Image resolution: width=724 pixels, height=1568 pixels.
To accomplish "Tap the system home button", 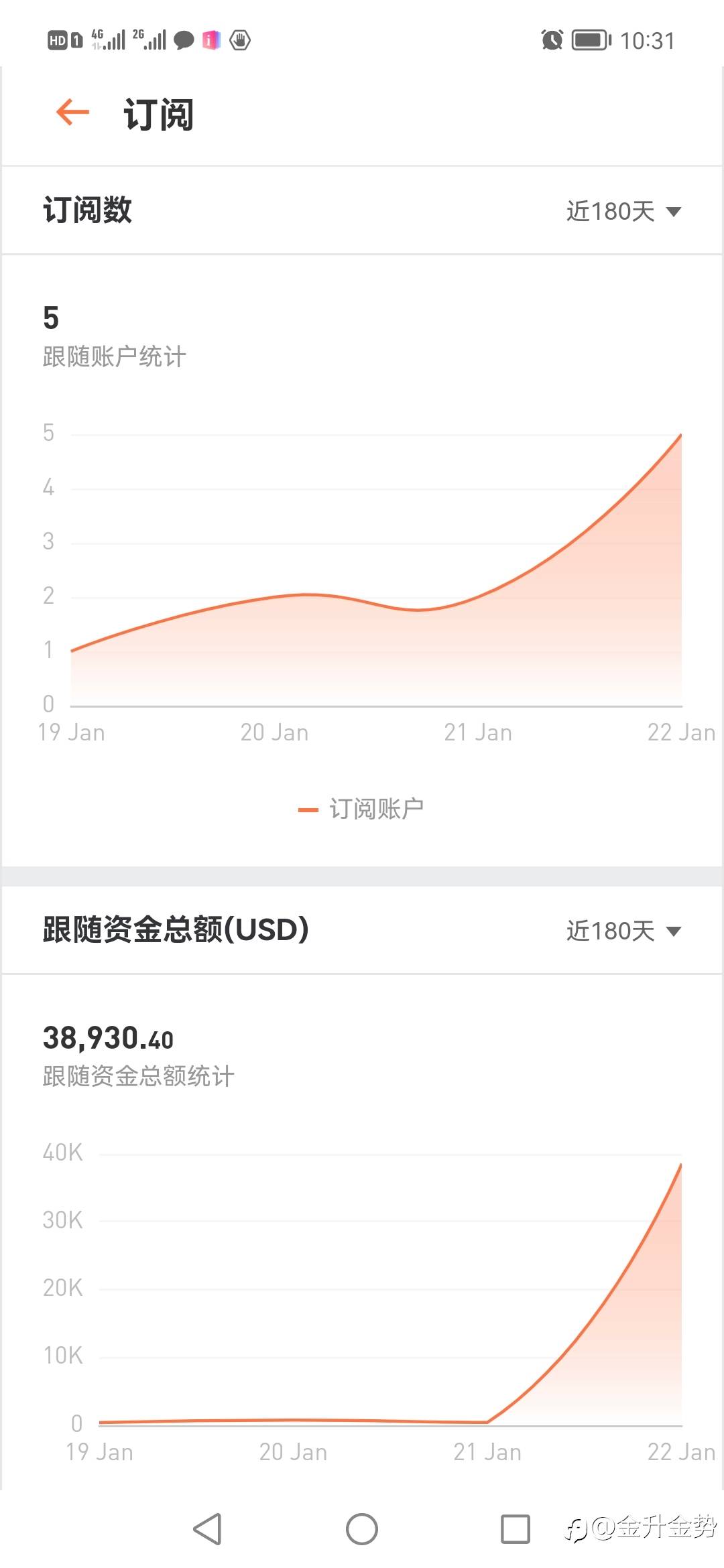I will pyautogui.click(x=362, y=1529).
